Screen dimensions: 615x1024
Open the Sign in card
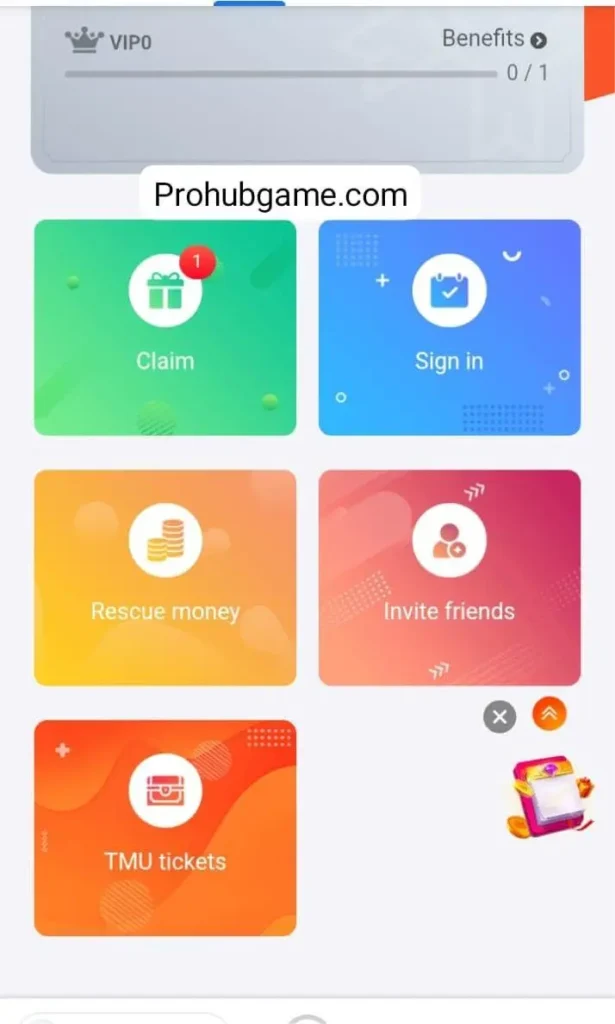tap(449, 327)
